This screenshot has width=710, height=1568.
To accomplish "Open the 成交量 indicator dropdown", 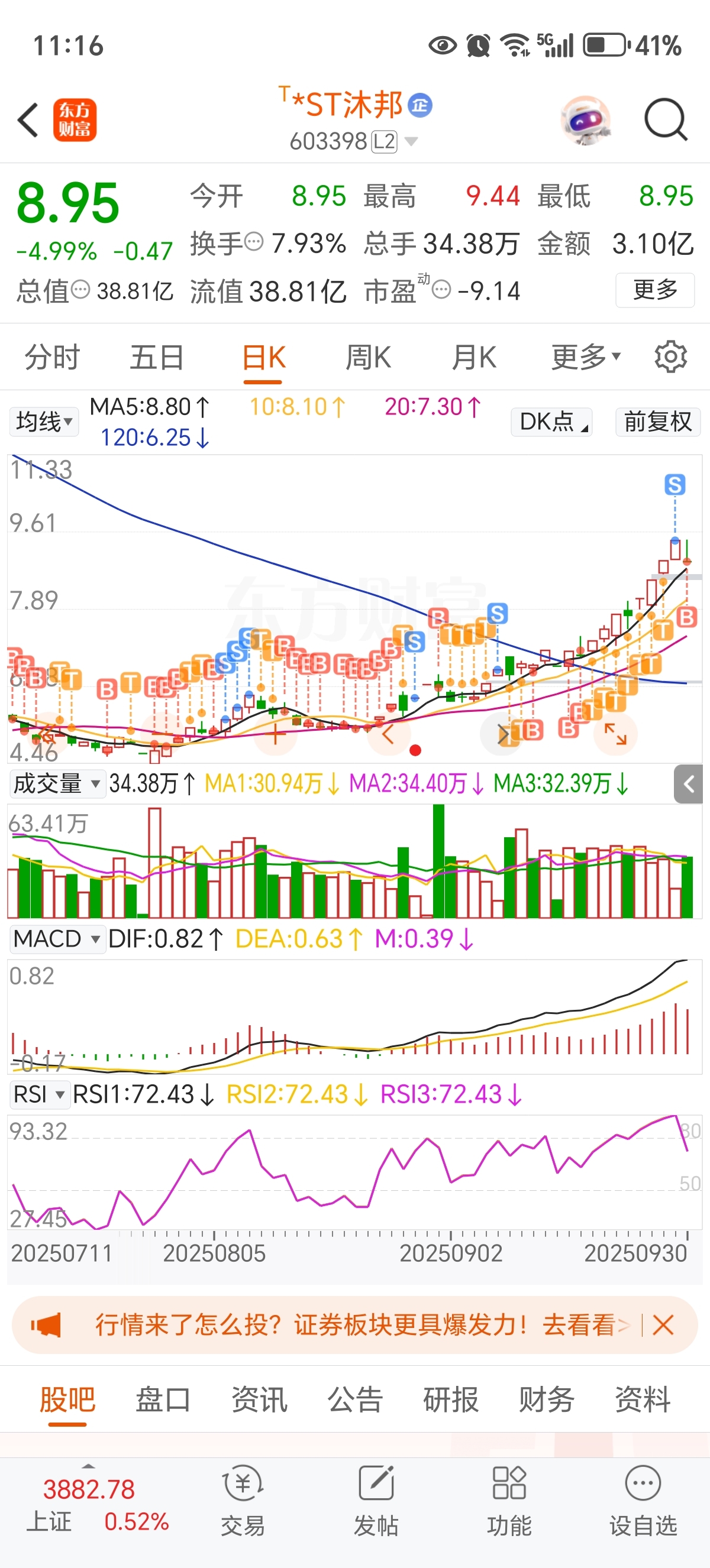I will 56,783.
